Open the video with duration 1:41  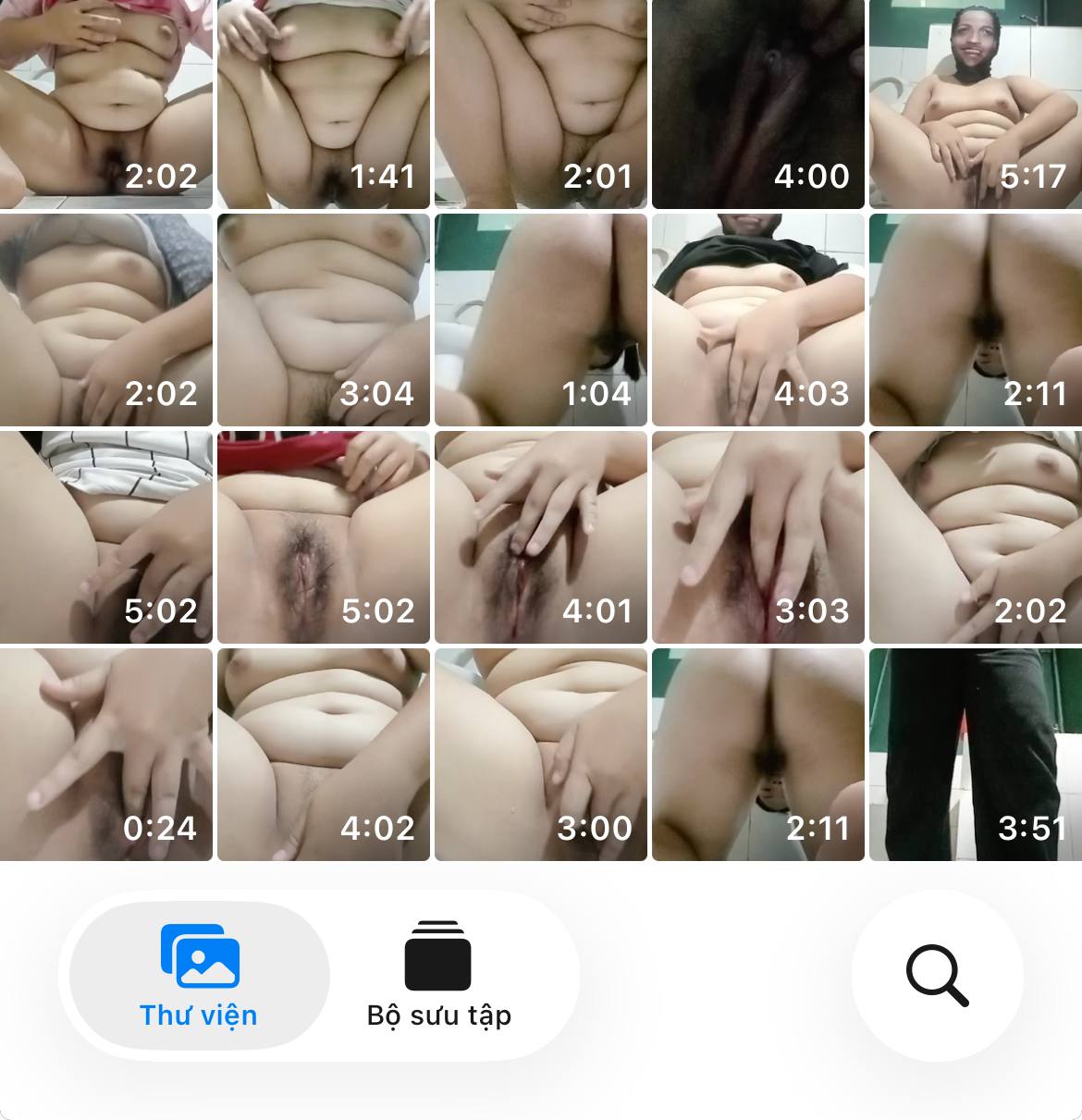pyautogui.click(x=324, y=104)
